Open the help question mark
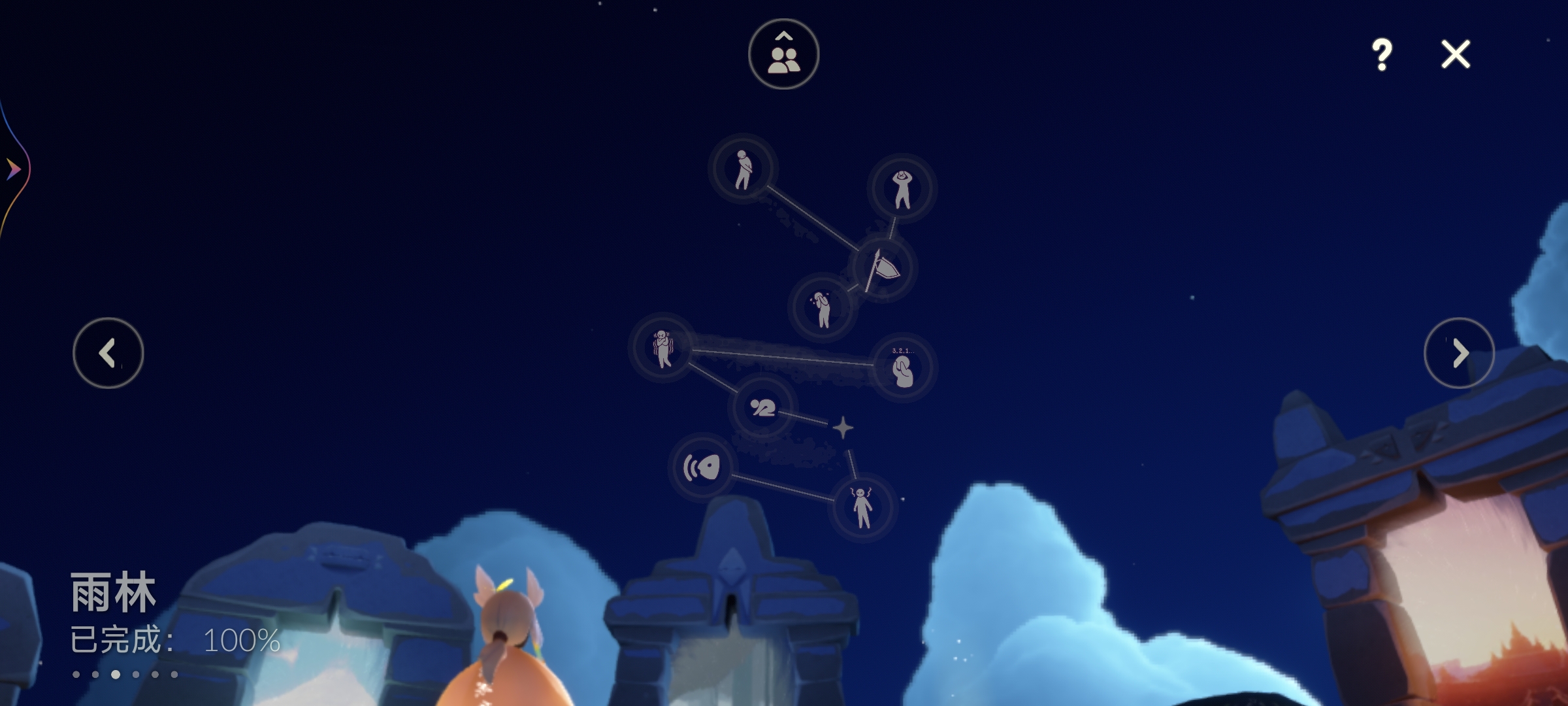1568x706 pixels. (x=1382, y=54)
